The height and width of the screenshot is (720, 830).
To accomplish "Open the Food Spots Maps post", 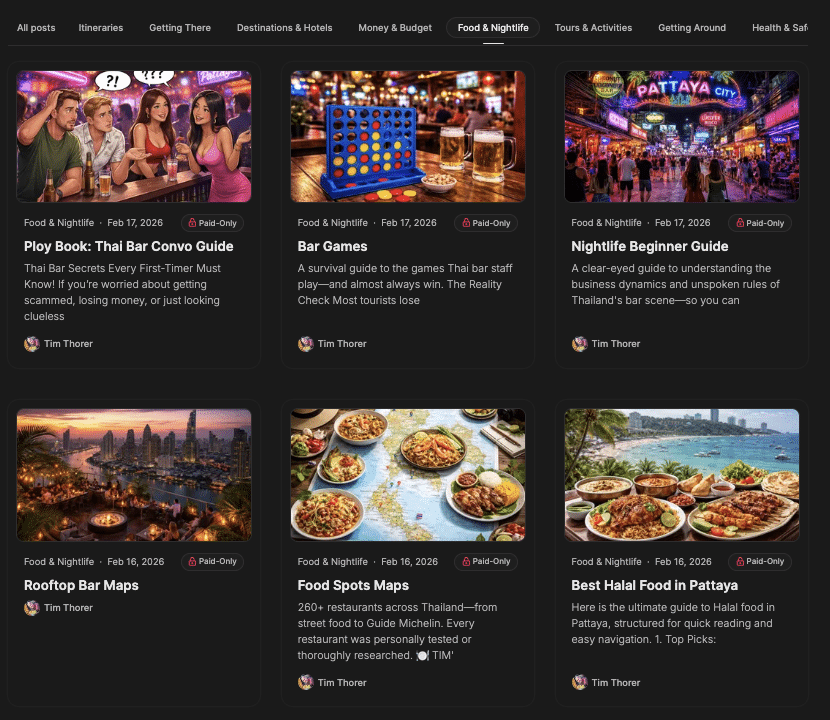I will click(x=353, y=585).
